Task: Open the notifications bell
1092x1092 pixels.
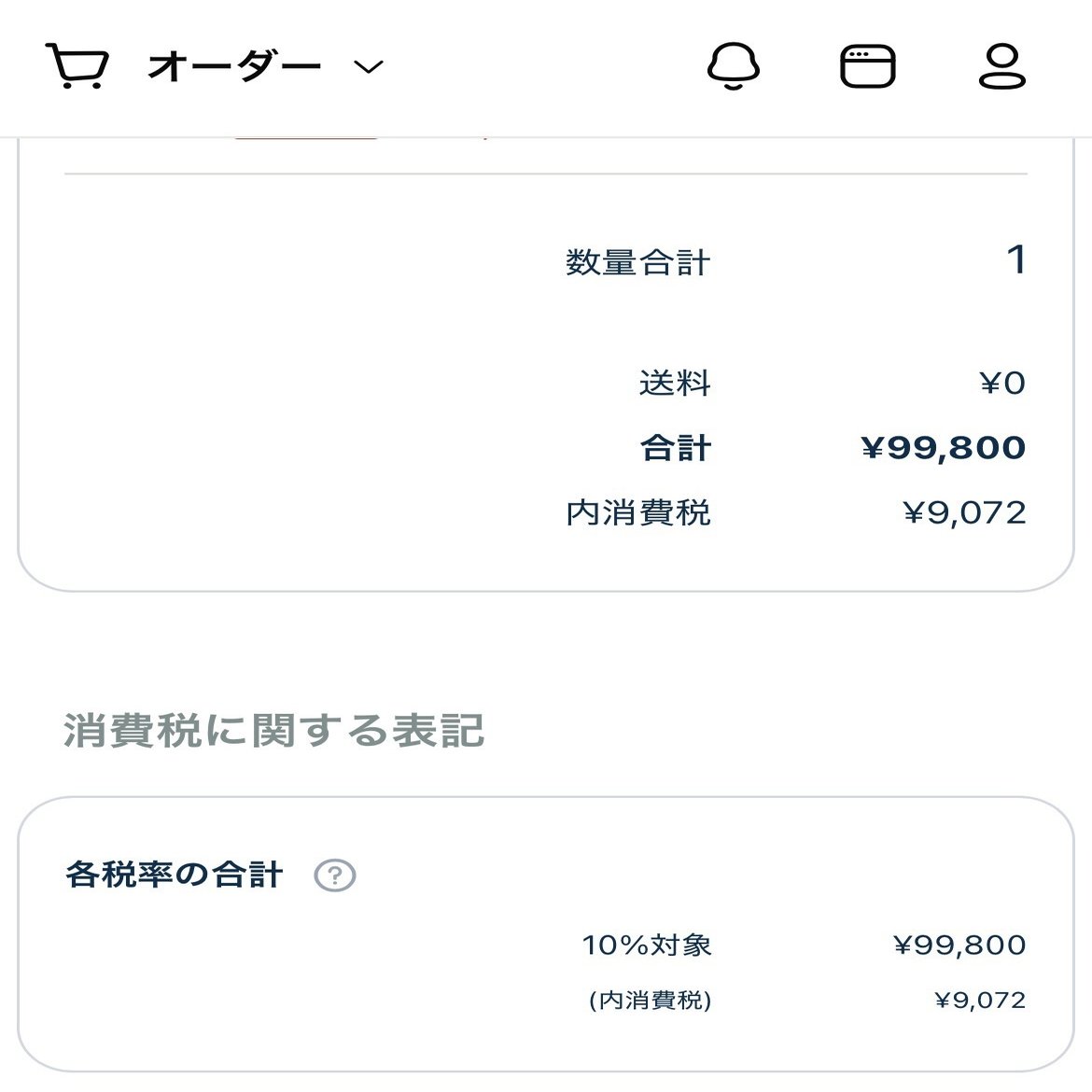Action: 734,66
